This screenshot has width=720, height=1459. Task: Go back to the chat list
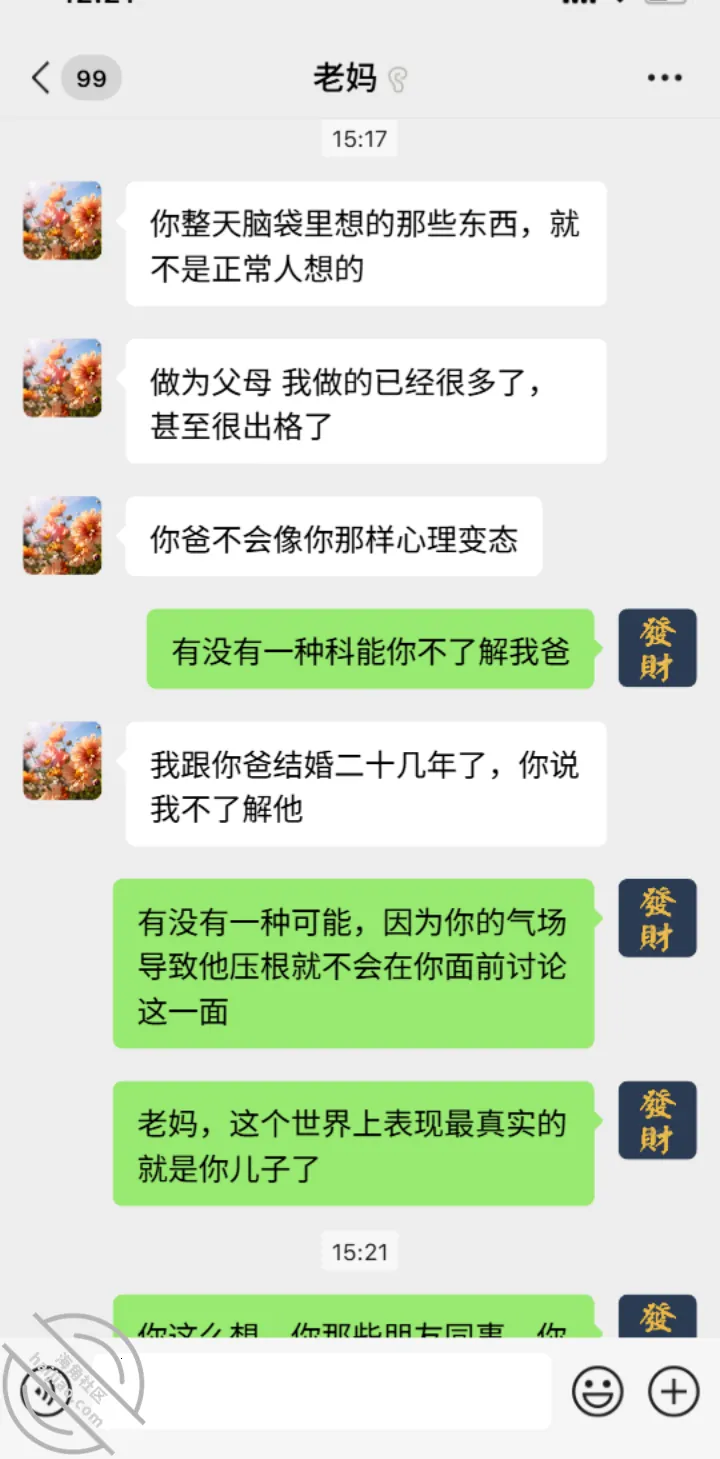point(40,78)
